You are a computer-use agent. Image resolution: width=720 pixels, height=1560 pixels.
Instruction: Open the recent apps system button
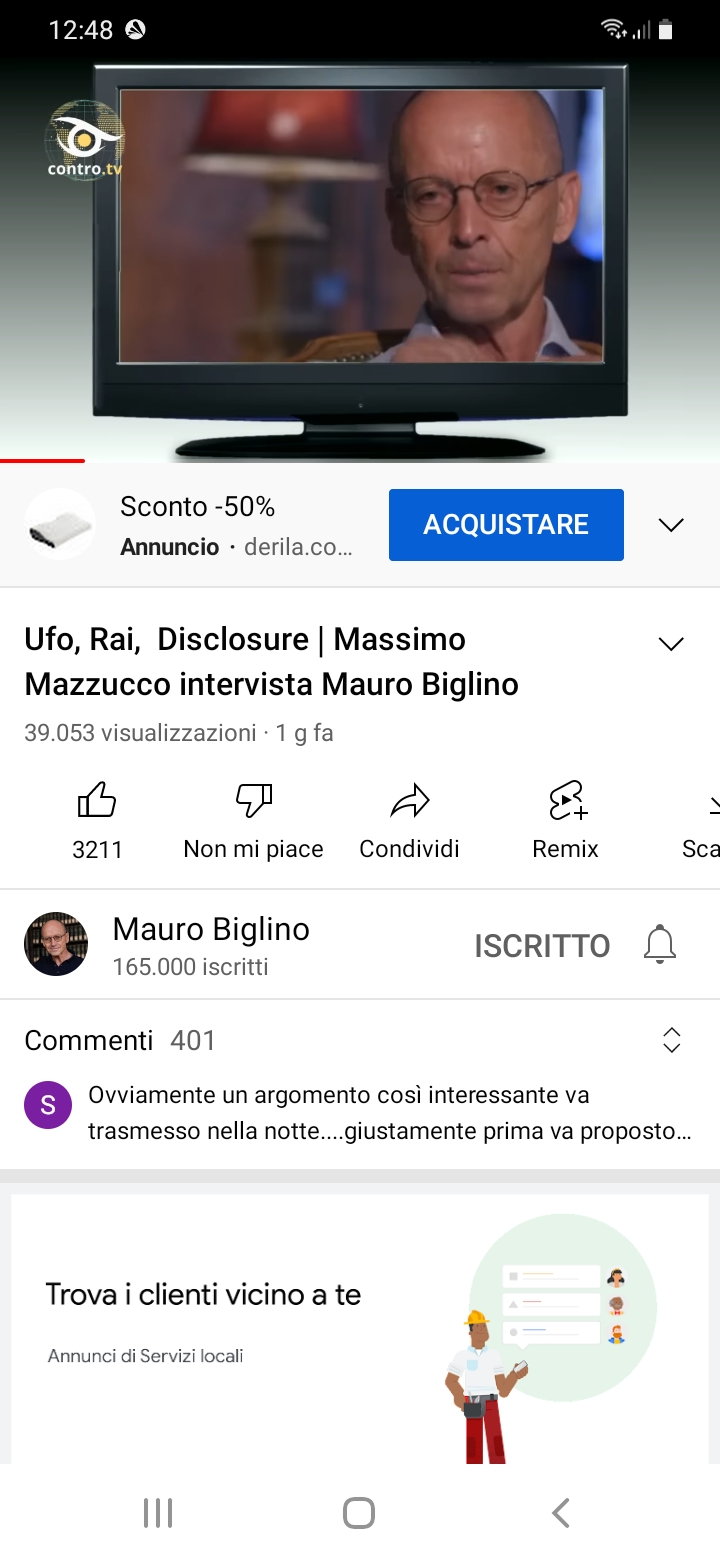click(158, 1513)
